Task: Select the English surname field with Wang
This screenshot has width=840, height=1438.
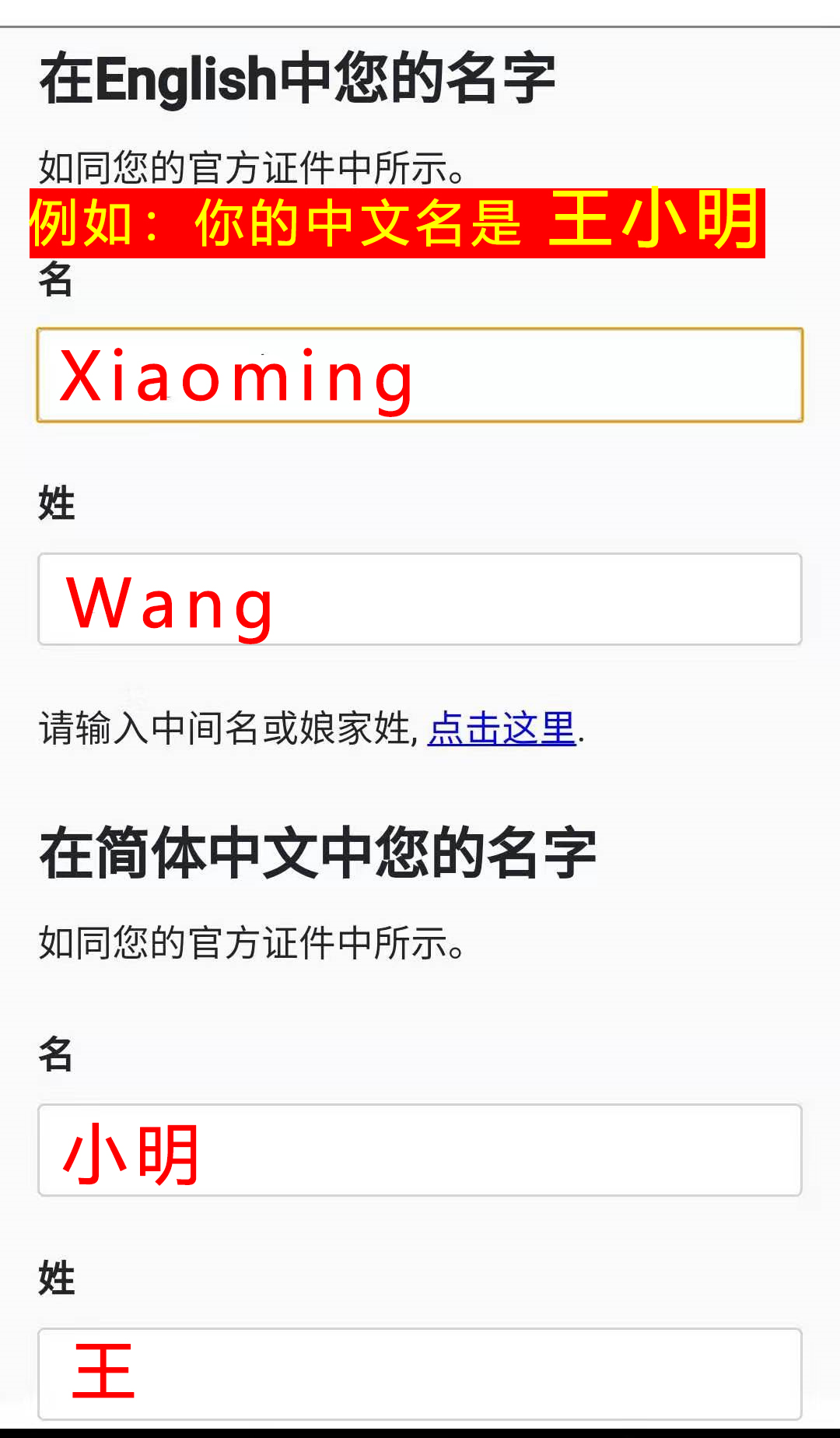Action: pyautogui.click(x=420, y=599)
